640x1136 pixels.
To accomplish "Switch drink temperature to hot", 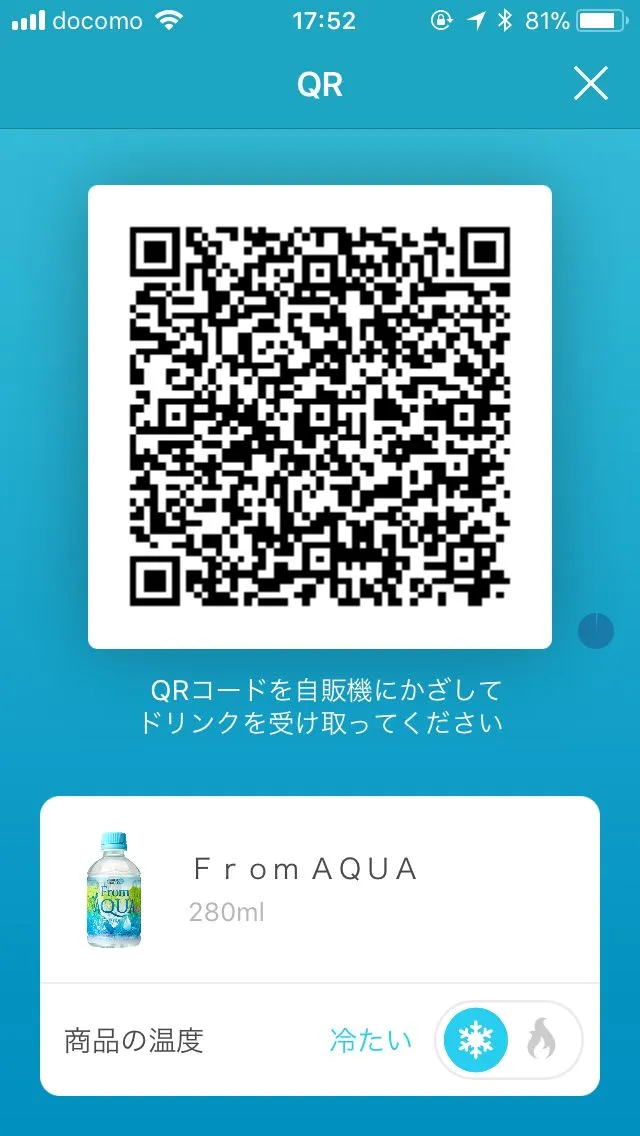I will (542, 1040).
